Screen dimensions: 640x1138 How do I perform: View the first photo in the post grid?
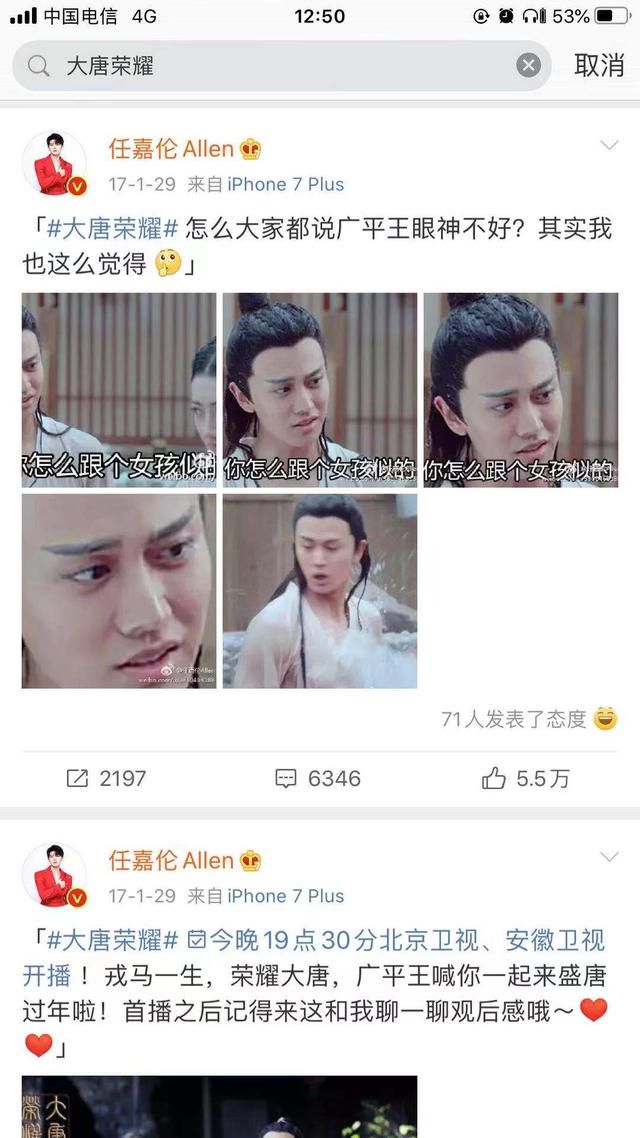tap(119, 390)
